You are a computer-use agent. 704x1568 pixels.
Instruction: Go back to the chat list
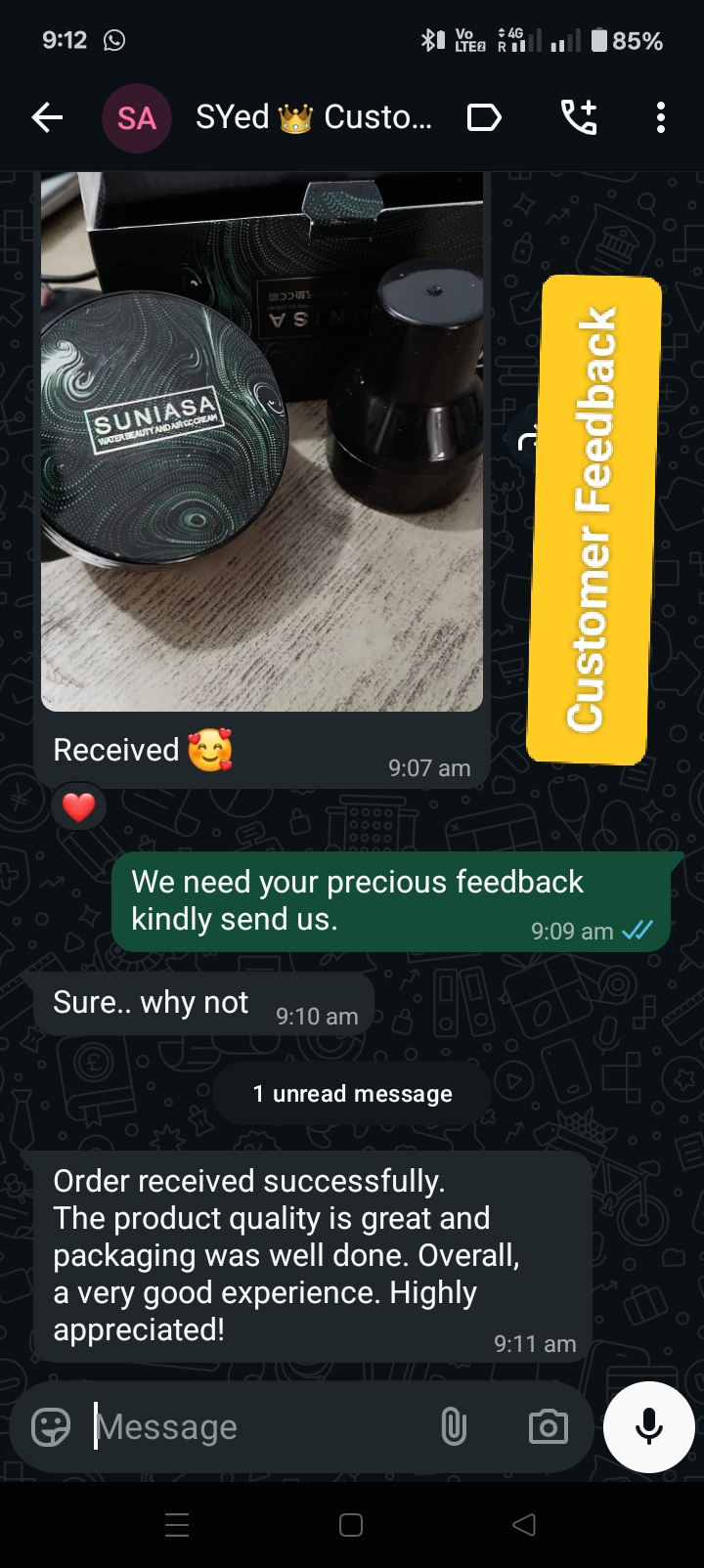(47, 118)
